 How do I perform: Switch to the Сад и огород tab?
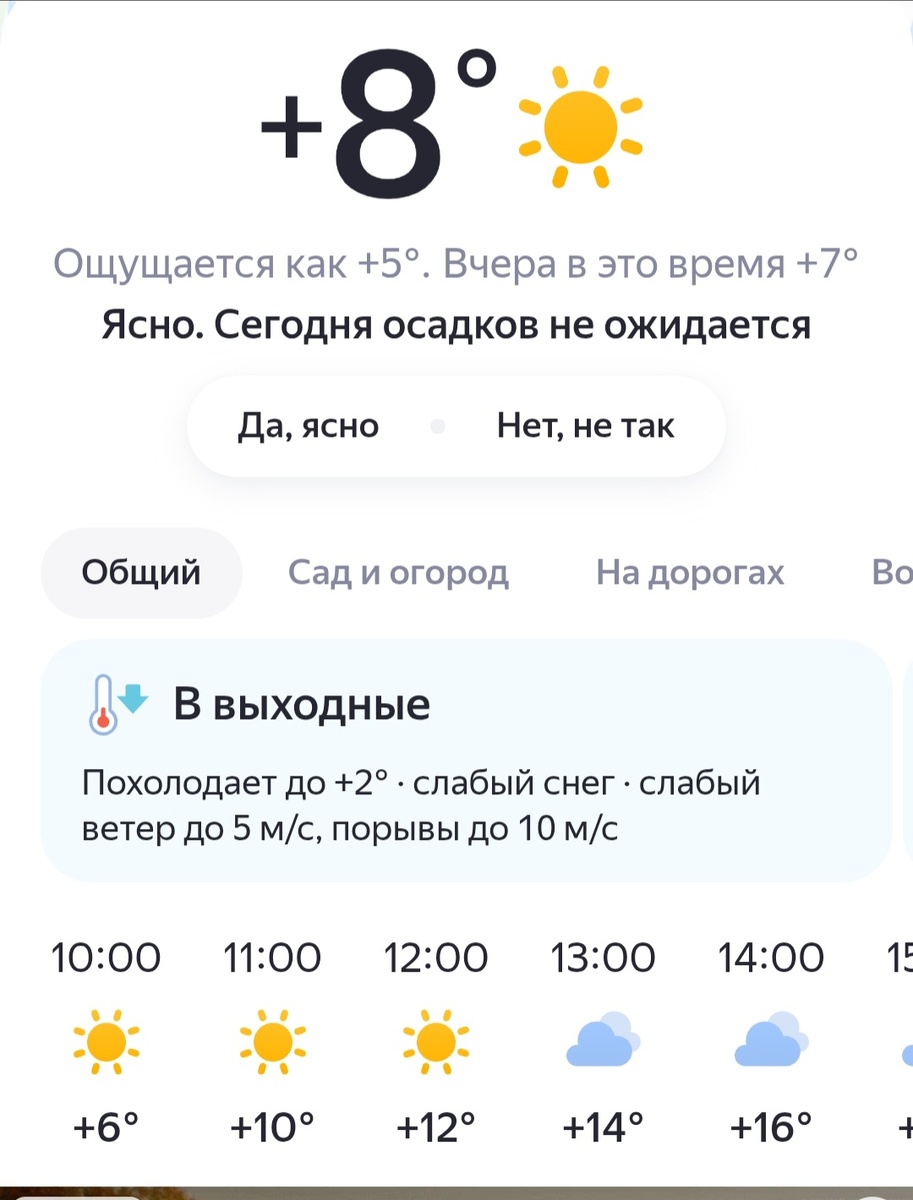[399, 572]
